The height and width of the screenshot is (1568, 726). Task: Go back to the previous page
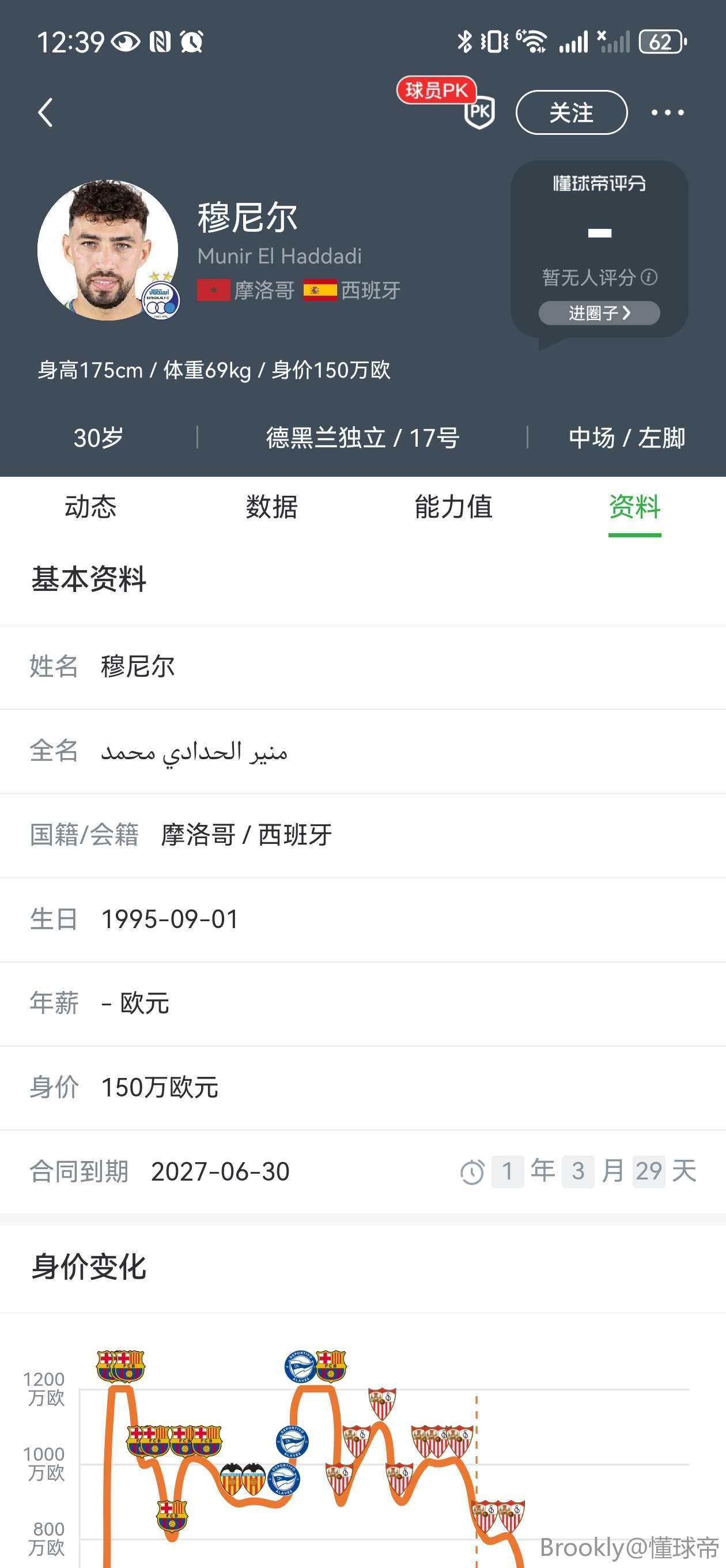[x=46, y=112]
